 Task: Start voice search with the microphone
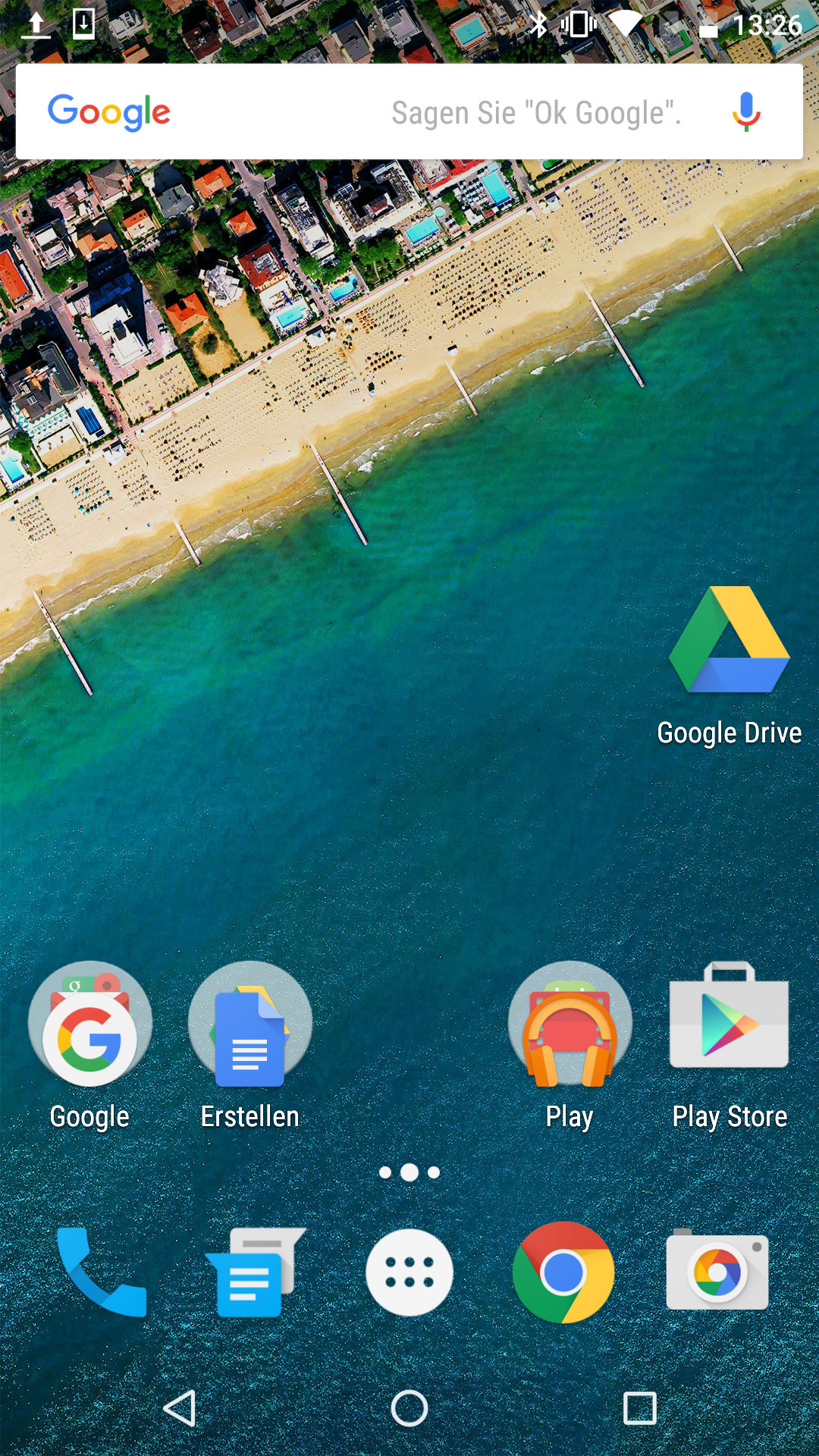[x=746, y=112]
